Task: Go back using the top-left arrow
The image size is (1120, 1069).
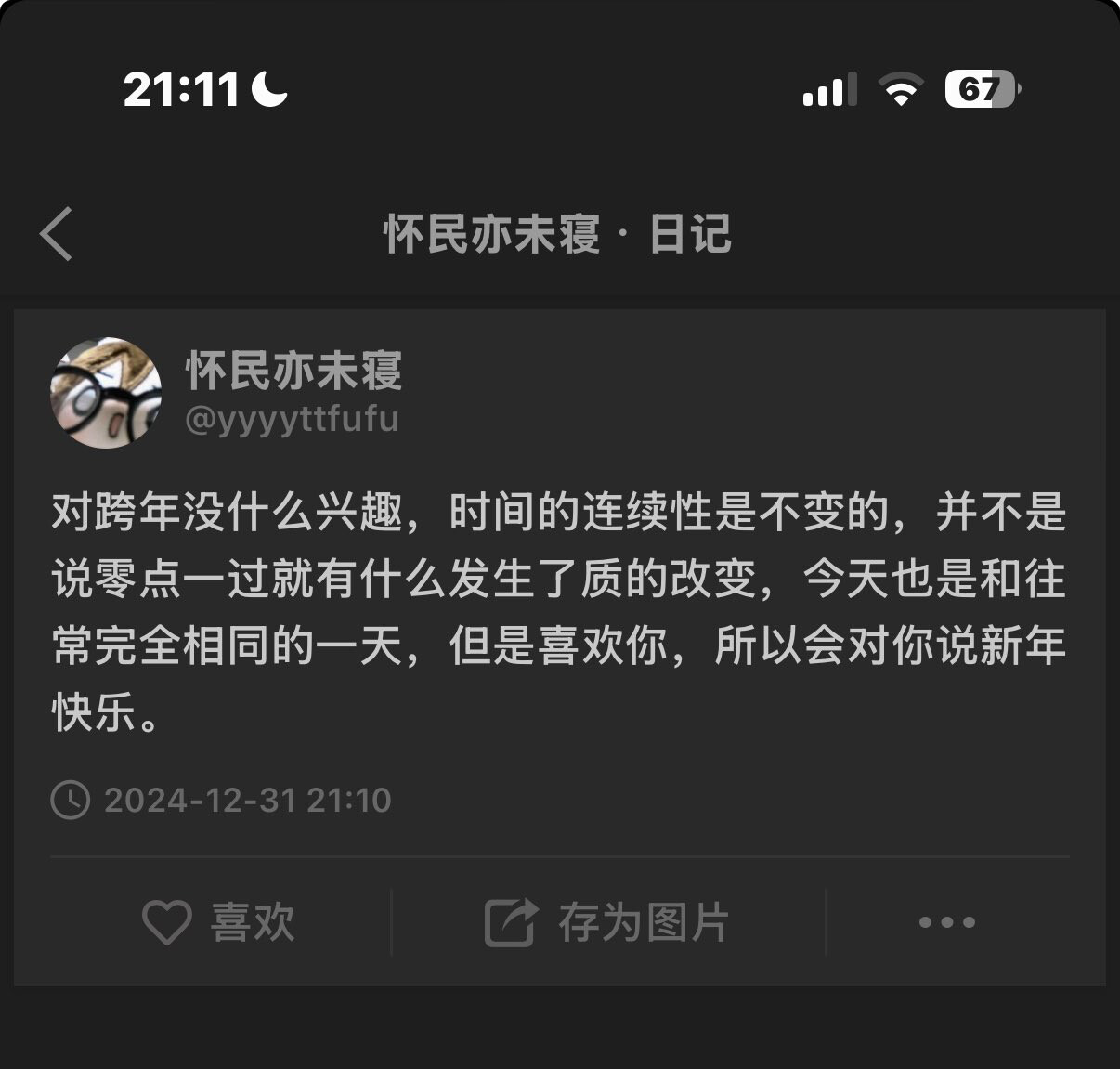Action: click(x=57, y=234)
